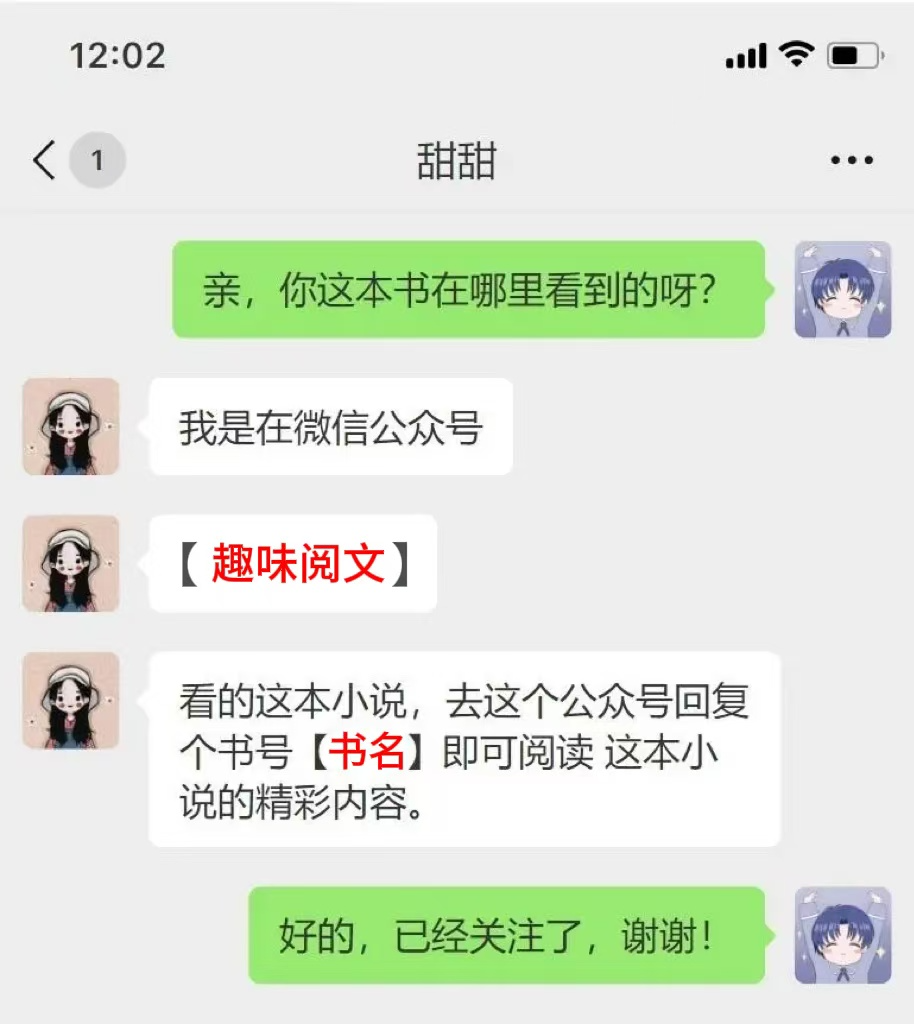Tap the girl avatar beside the longest message

[70, 700]
